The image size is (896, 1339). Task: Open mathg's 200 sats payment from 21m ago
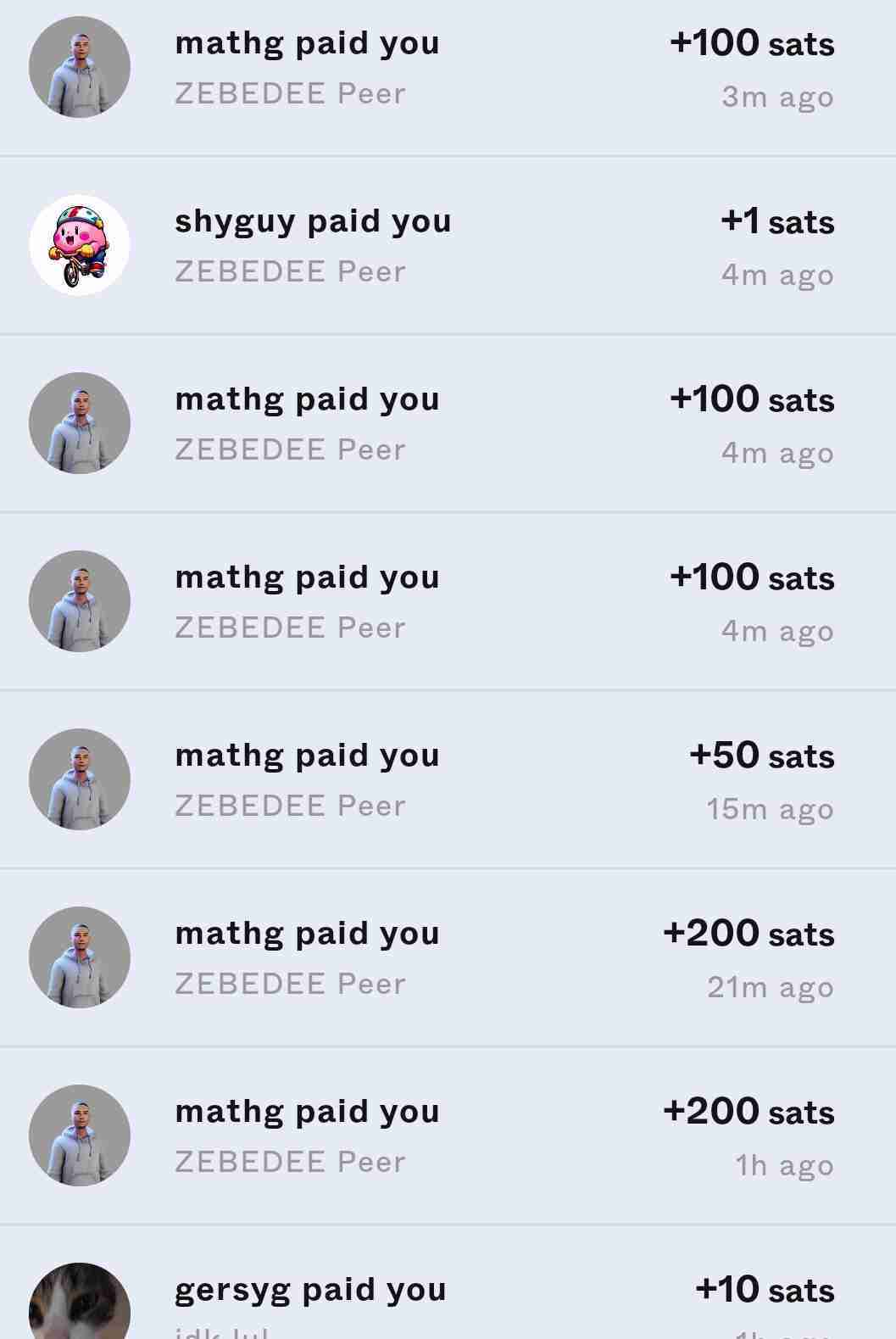click(x=448, y=958)
